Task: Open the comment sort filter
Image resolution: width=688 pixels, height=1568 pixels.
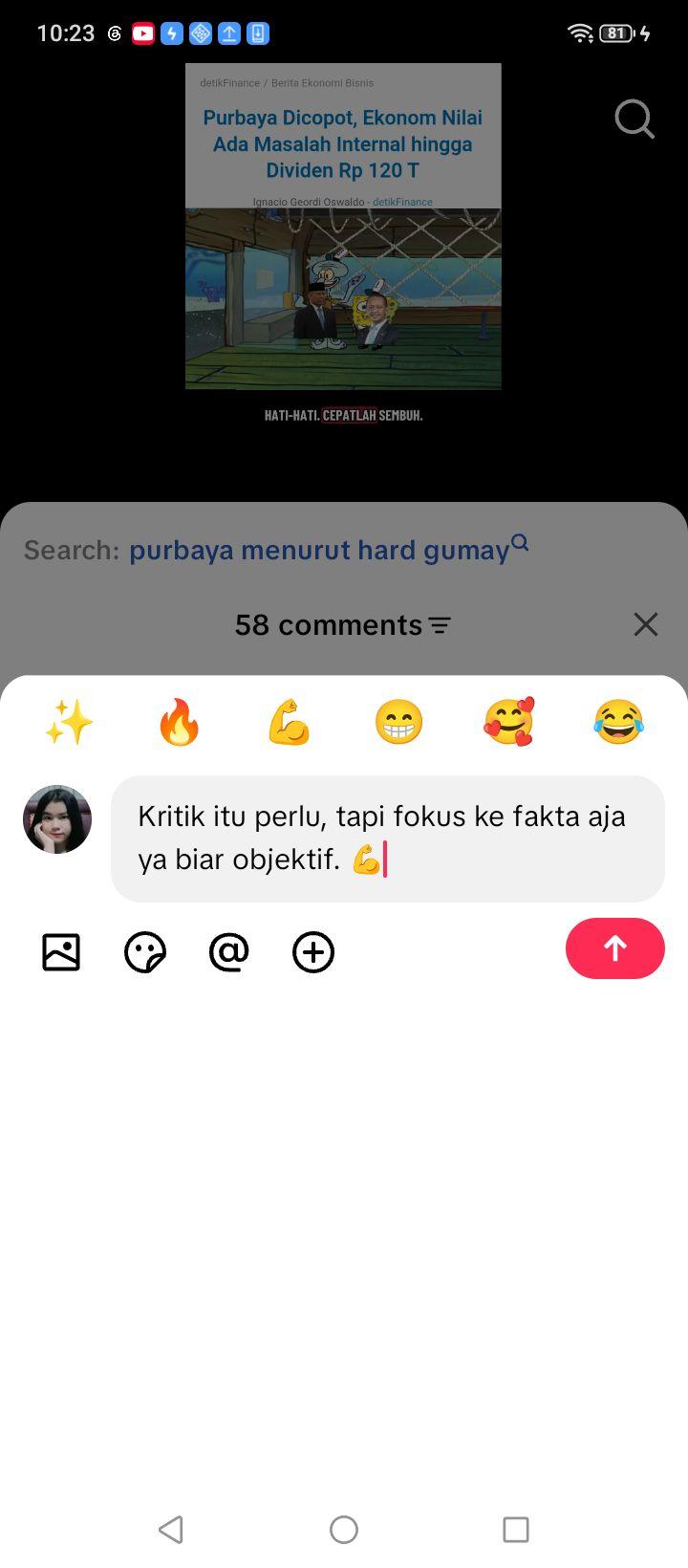Action: tap(440, 625)
